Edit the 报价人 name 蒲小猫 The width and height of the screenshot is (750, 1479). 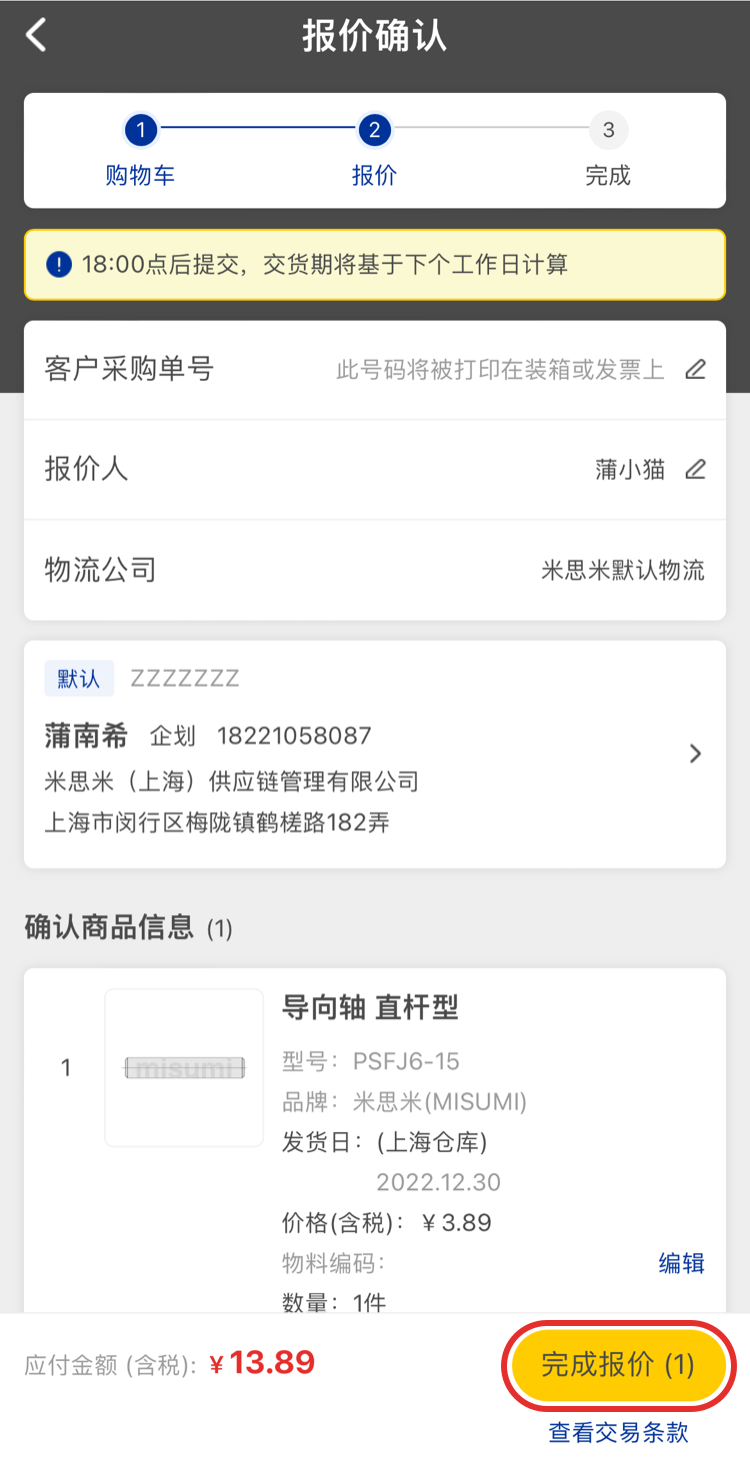[x=695, y=469]
